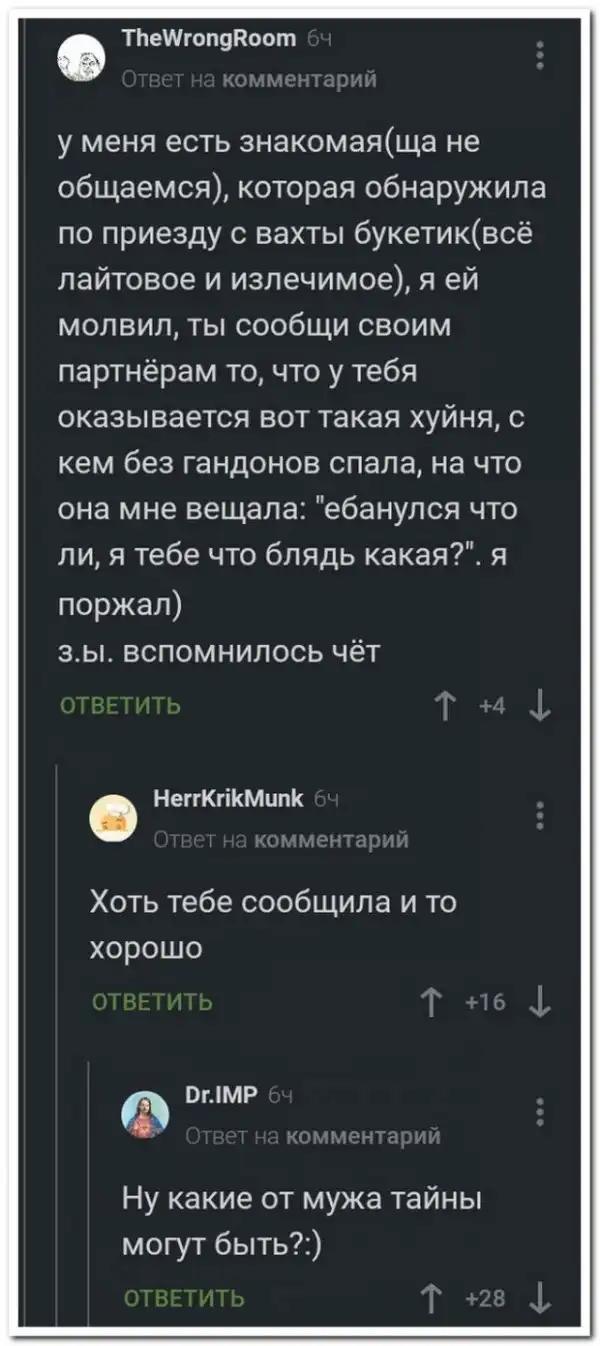Viewport: 600px width, 1346px height.
Task: Downvote HerrKrikMunk's comment
Action: [539, 1002]
